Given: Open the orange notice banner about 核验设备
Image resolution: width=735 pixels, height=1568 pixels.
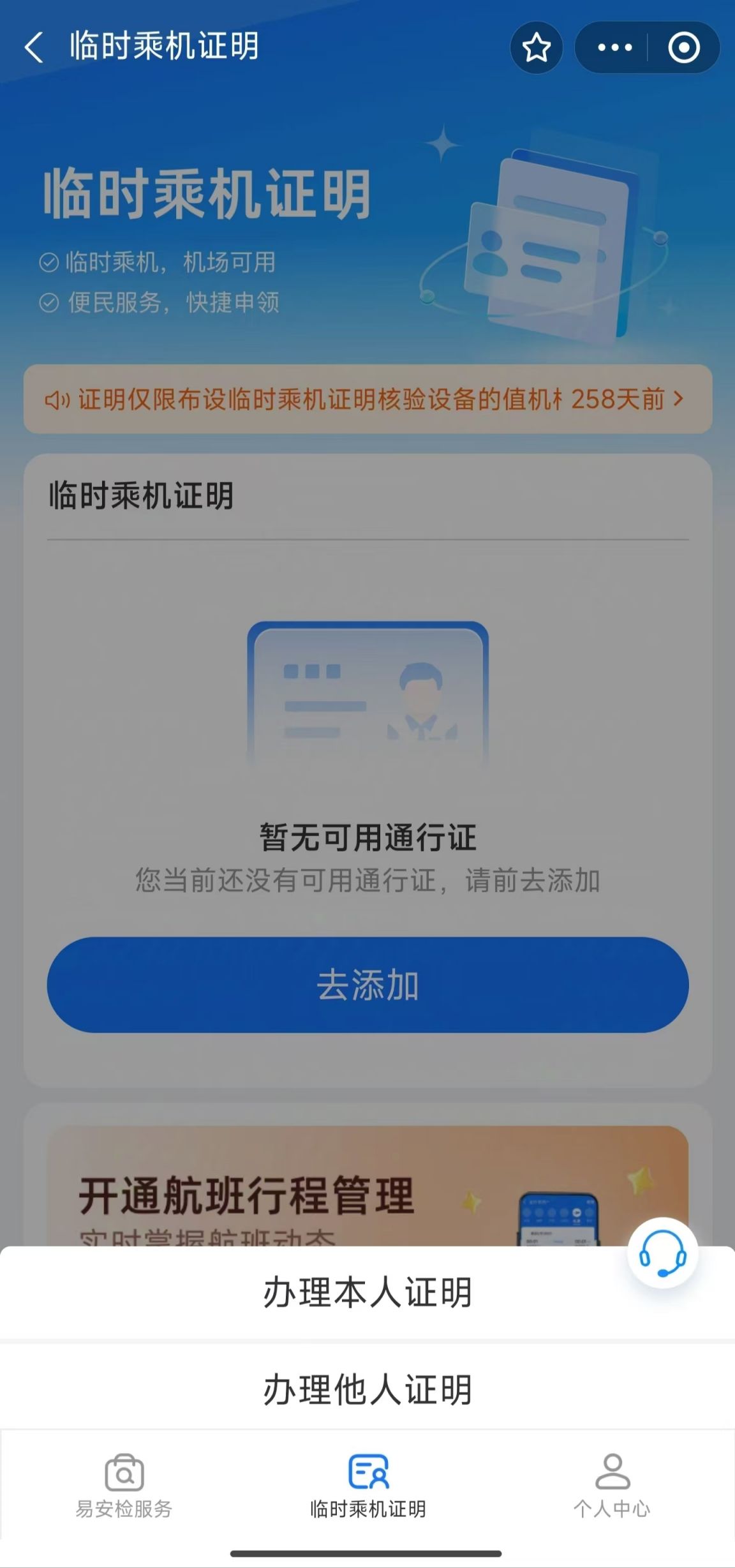Looking at the screenshot, I should coord(367,399).
